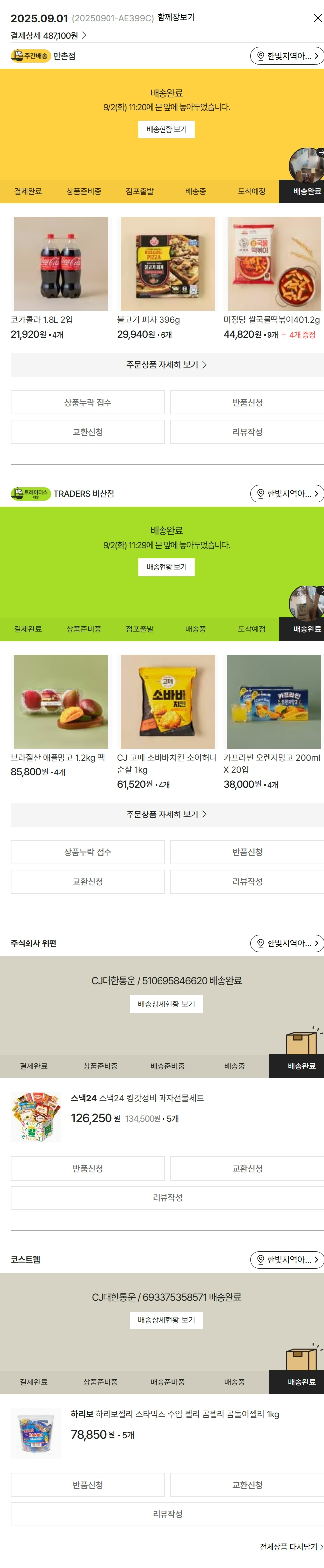Tap 반품신청 for 만촌점 order
The height and width of the screenshot is (1568, 324).
pyautogui.click(x=247, y=402)
